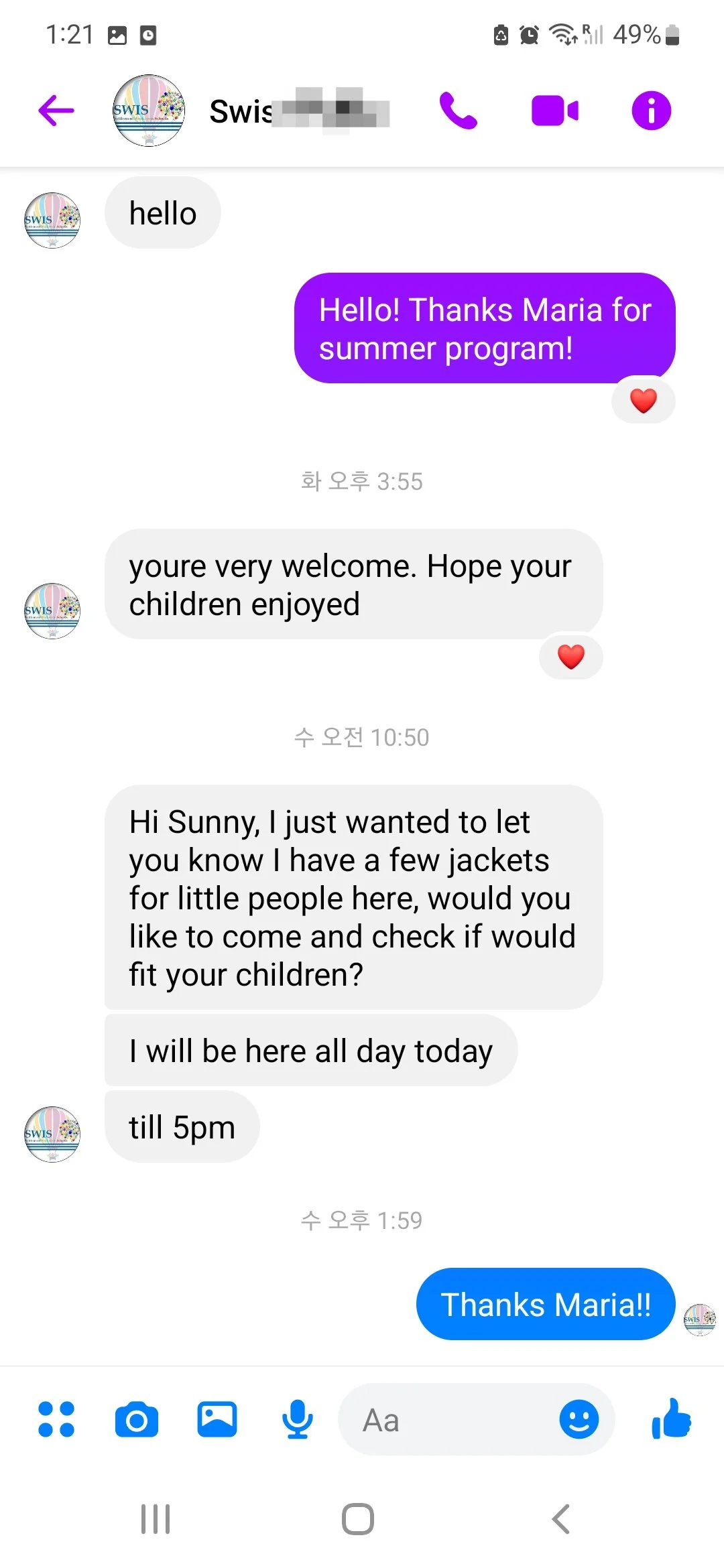
Task: Open recent apps from navigation bar
Action: 156,1519
